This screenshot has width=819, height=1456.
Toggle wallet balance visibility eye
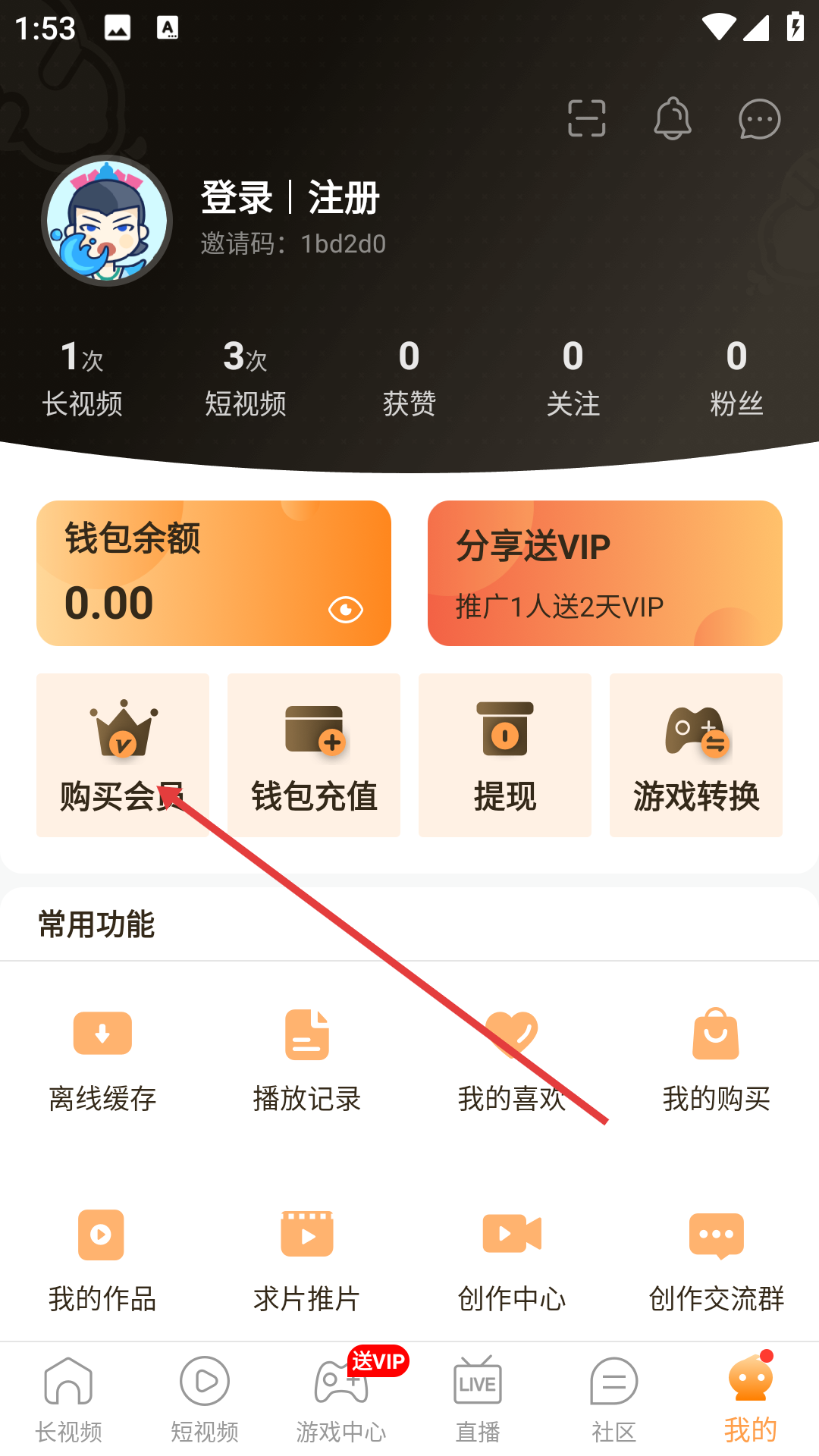pyautogui.click(x=345, y=610)
